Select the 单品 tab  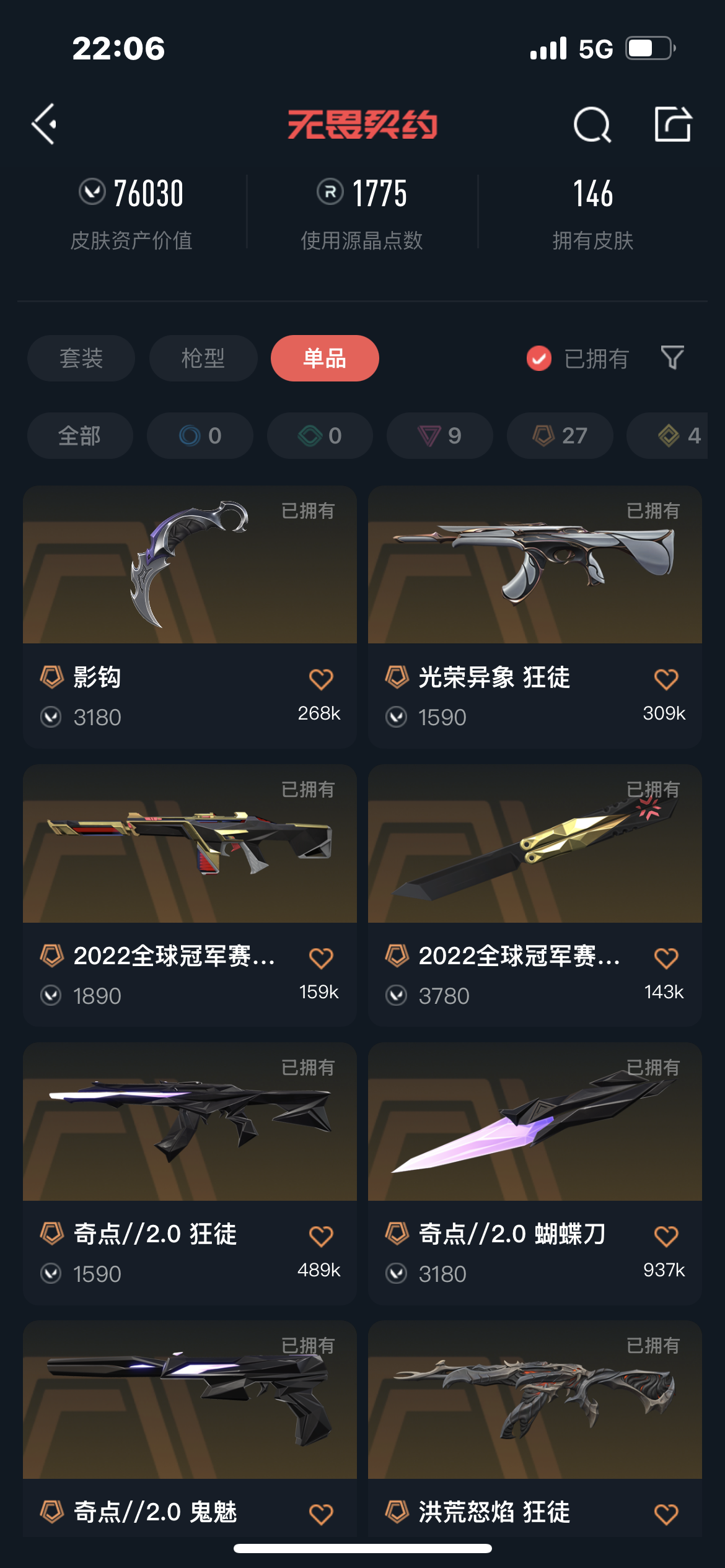pyautogui.click(x=325, y=358)
